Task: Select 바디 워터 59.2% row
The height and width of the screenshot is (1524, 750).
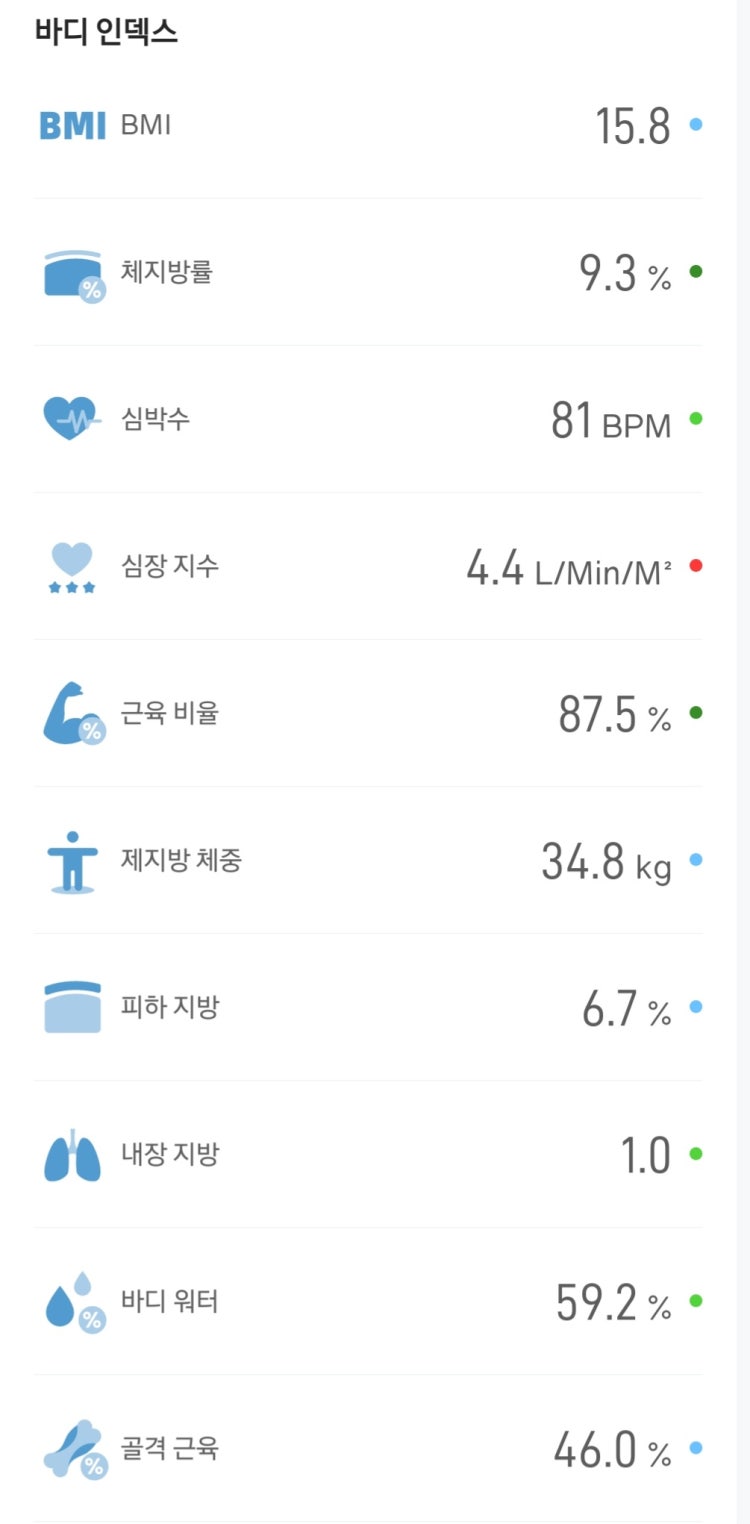Action: coord(368,1301)
